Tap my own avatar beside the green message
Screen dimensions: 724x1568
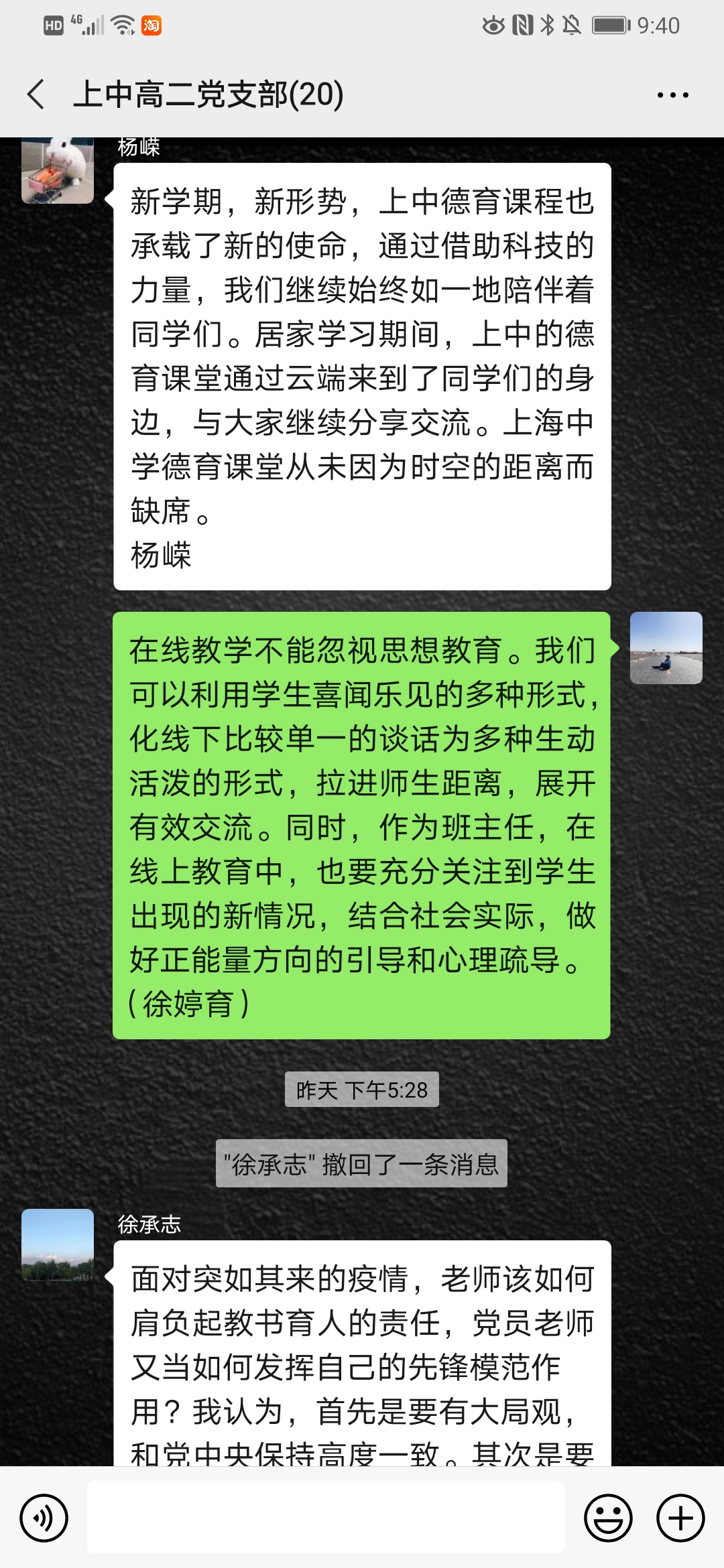tap(666, 648)
